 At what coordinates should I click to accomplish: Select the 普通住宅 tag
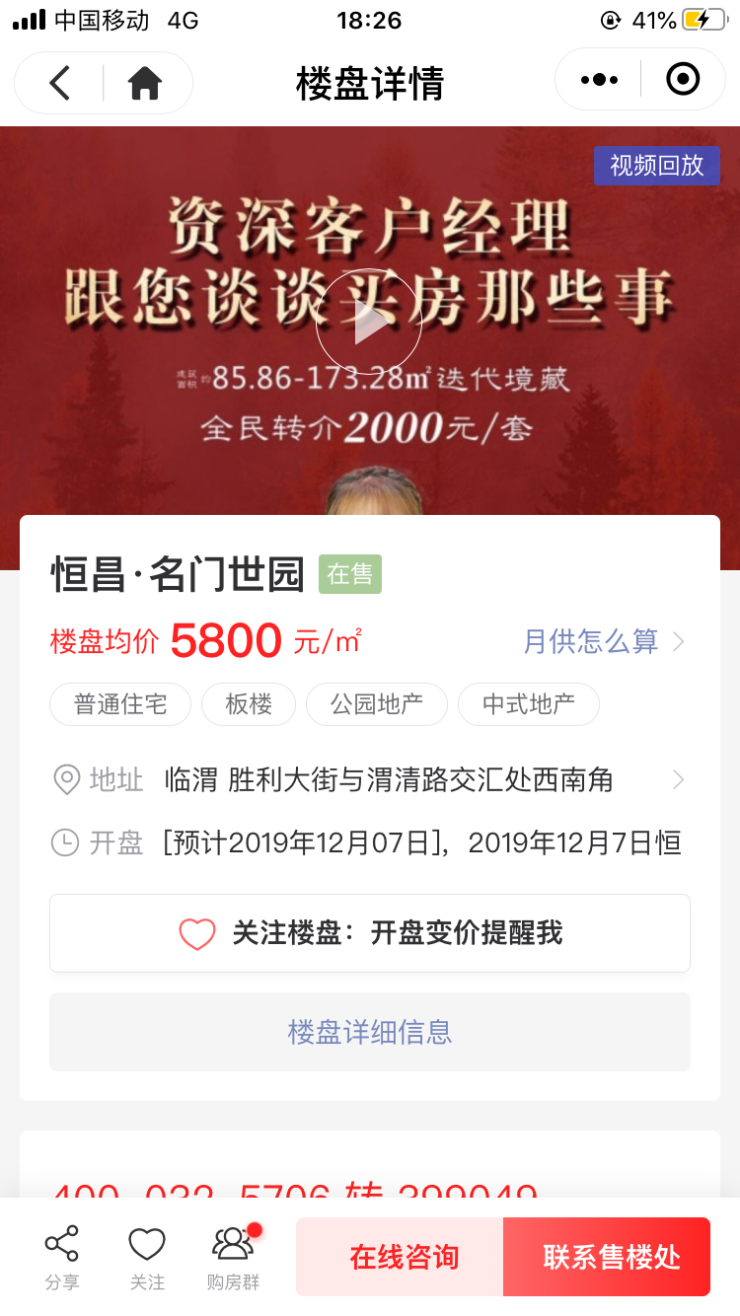tap(120, 705)
